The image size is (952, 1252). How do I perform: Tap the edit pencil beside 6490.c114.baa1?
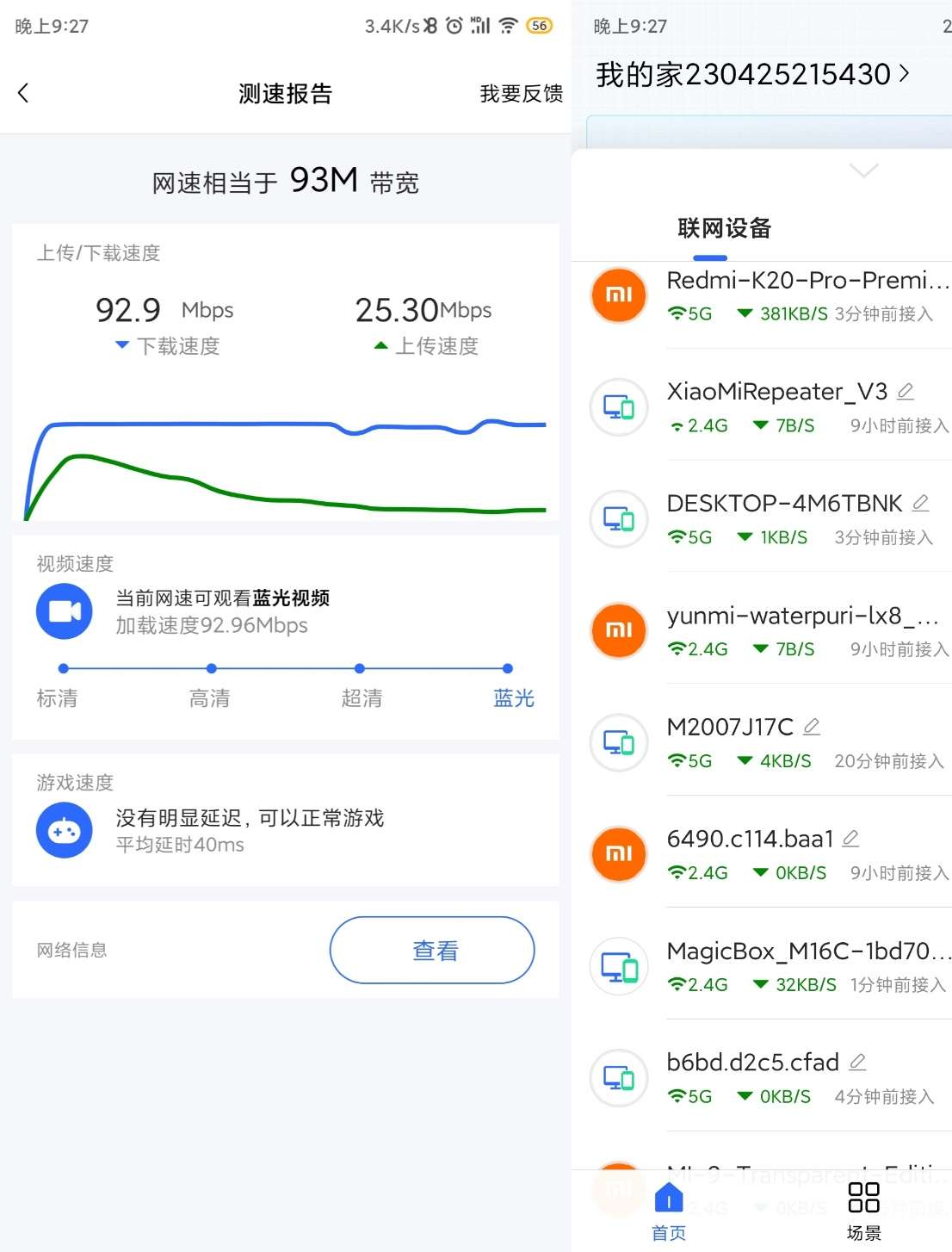[x=850, y=838]
